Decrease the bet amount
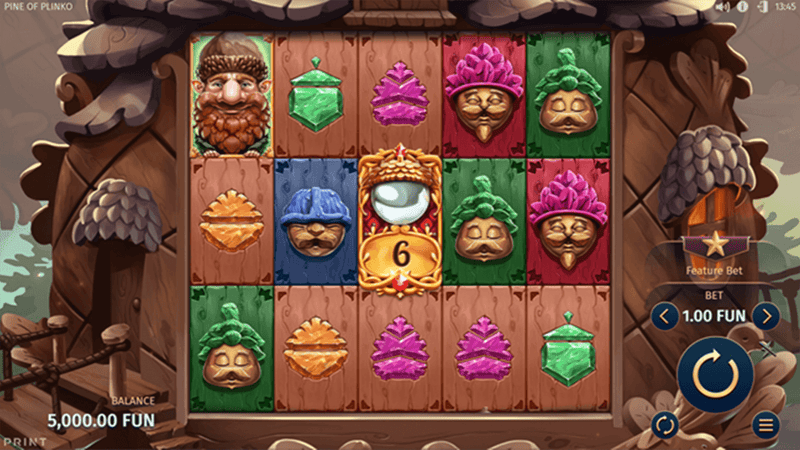The width and height of the screenshot is (800, 450). [x=663, y=317]
